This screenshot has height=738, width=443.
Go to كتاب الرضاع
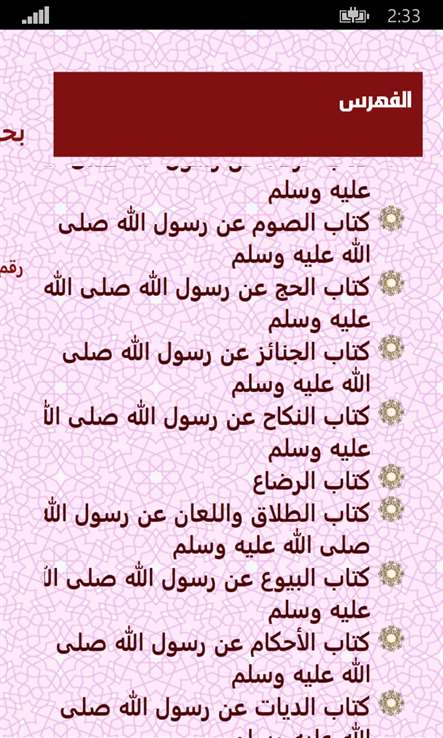pos(311,482)
